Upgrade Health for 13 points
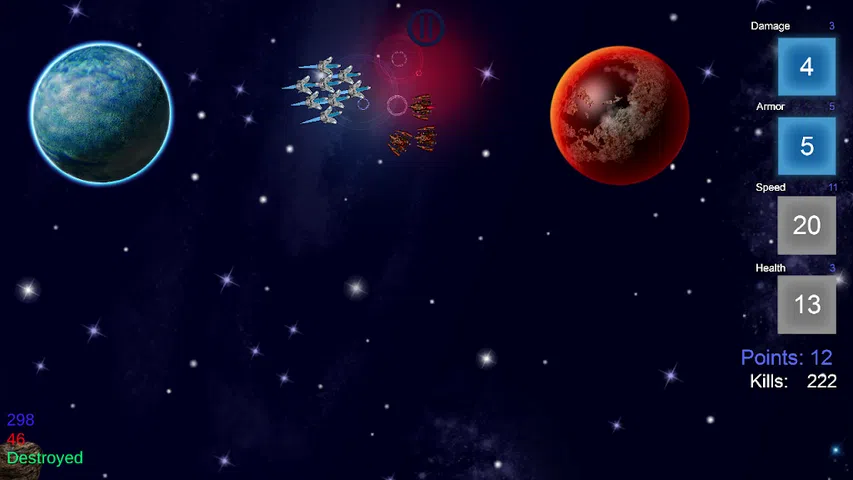 pyautogui.click(x=807, y=304)
